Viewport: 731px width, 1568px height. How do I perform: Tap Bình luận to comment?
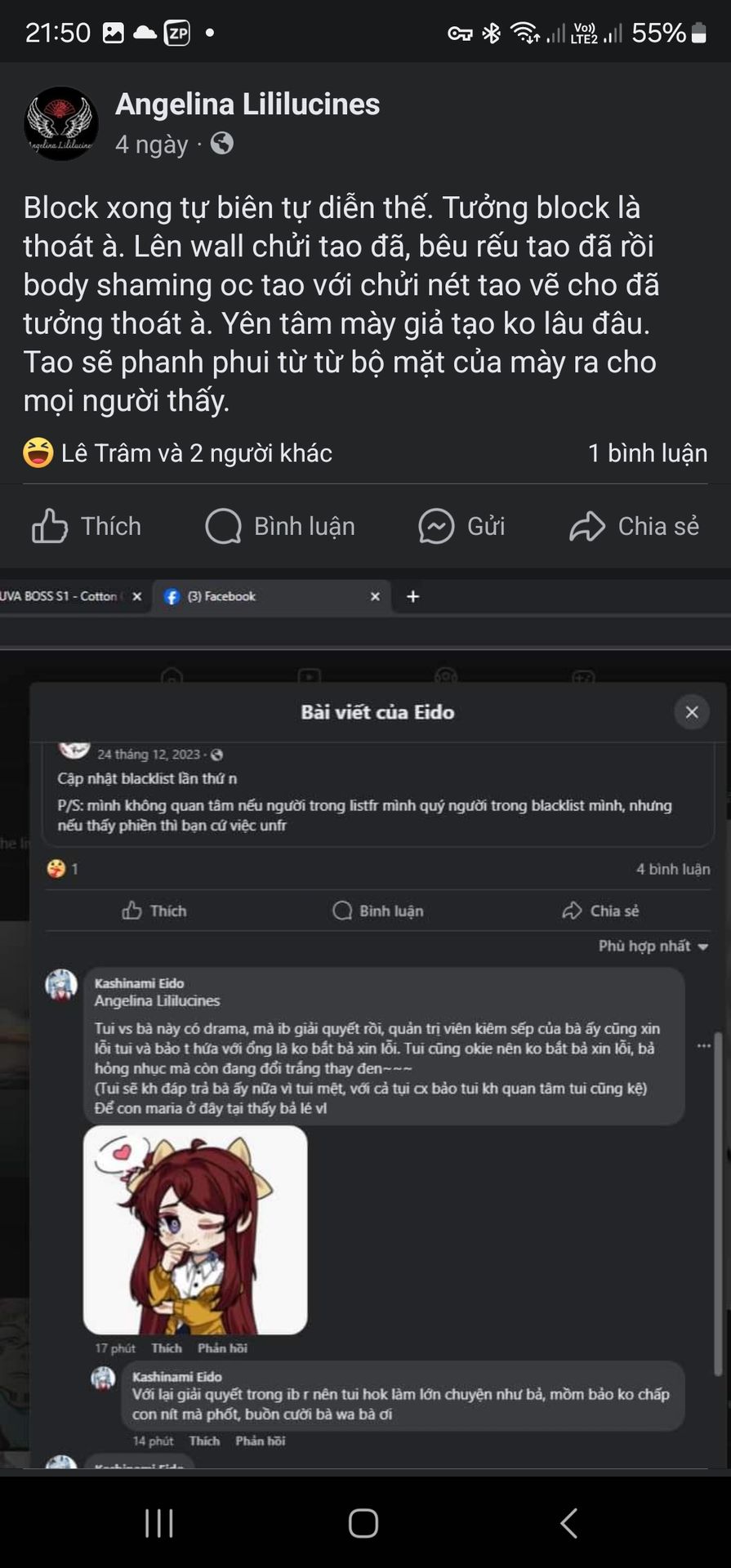280,526
